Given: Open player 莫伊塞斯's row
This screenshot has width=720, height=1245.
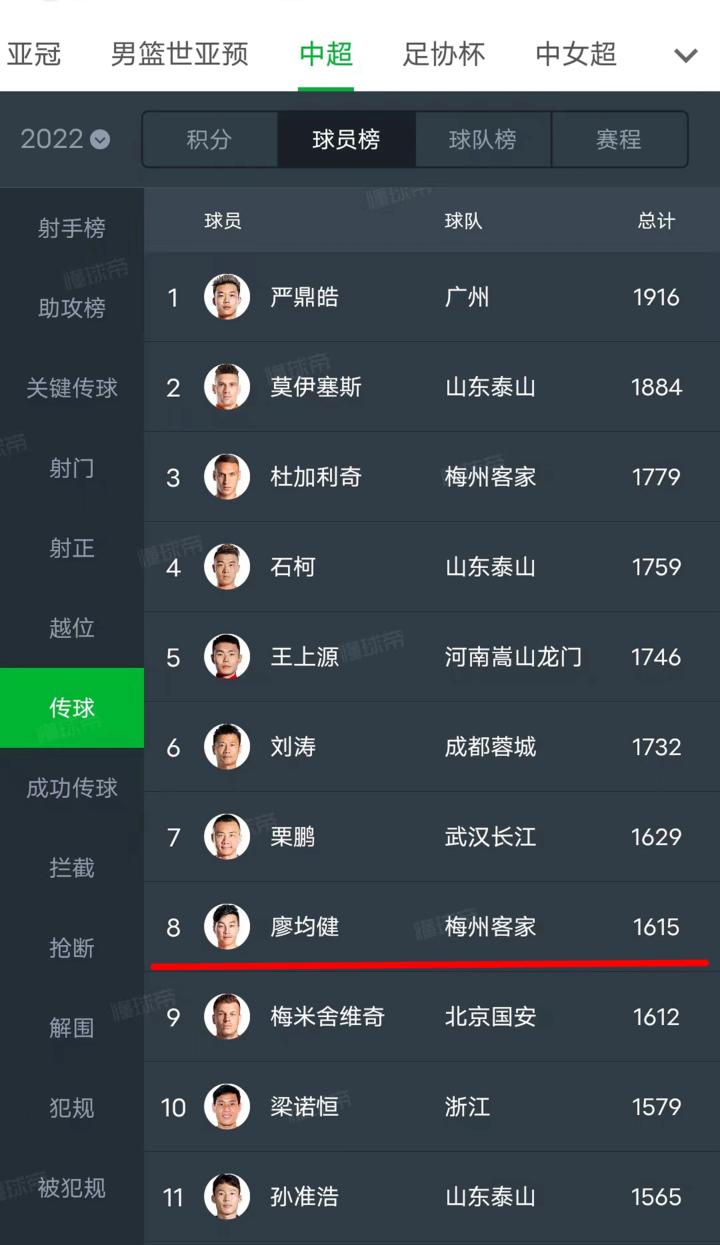Looking at the screenshot, I should [x=430, y=387].
